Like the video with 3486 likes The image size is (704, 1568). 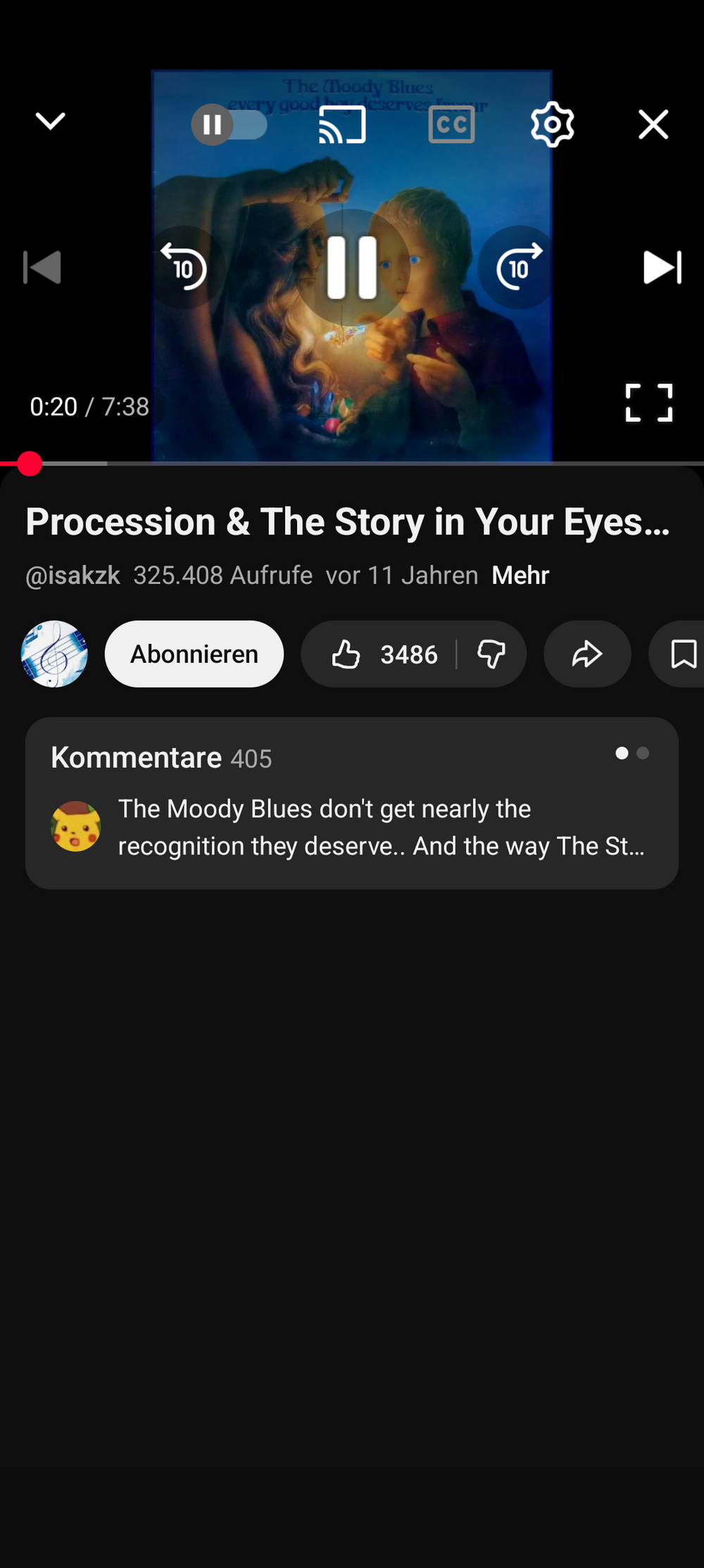[384, 654]
